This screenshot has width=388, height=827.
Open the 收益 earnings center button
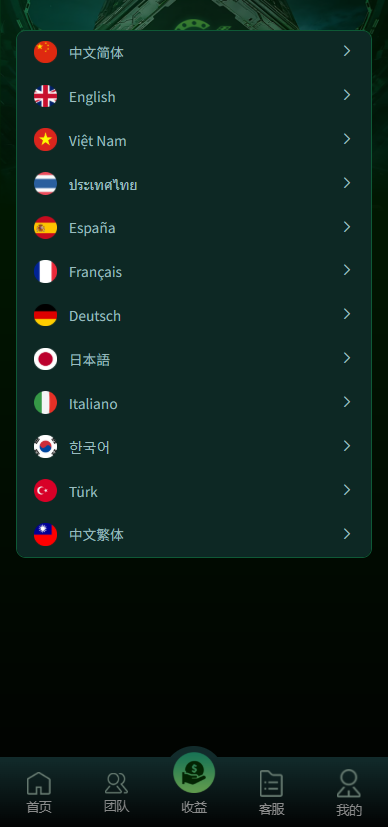pyautogui.click(x=194, y=783)
